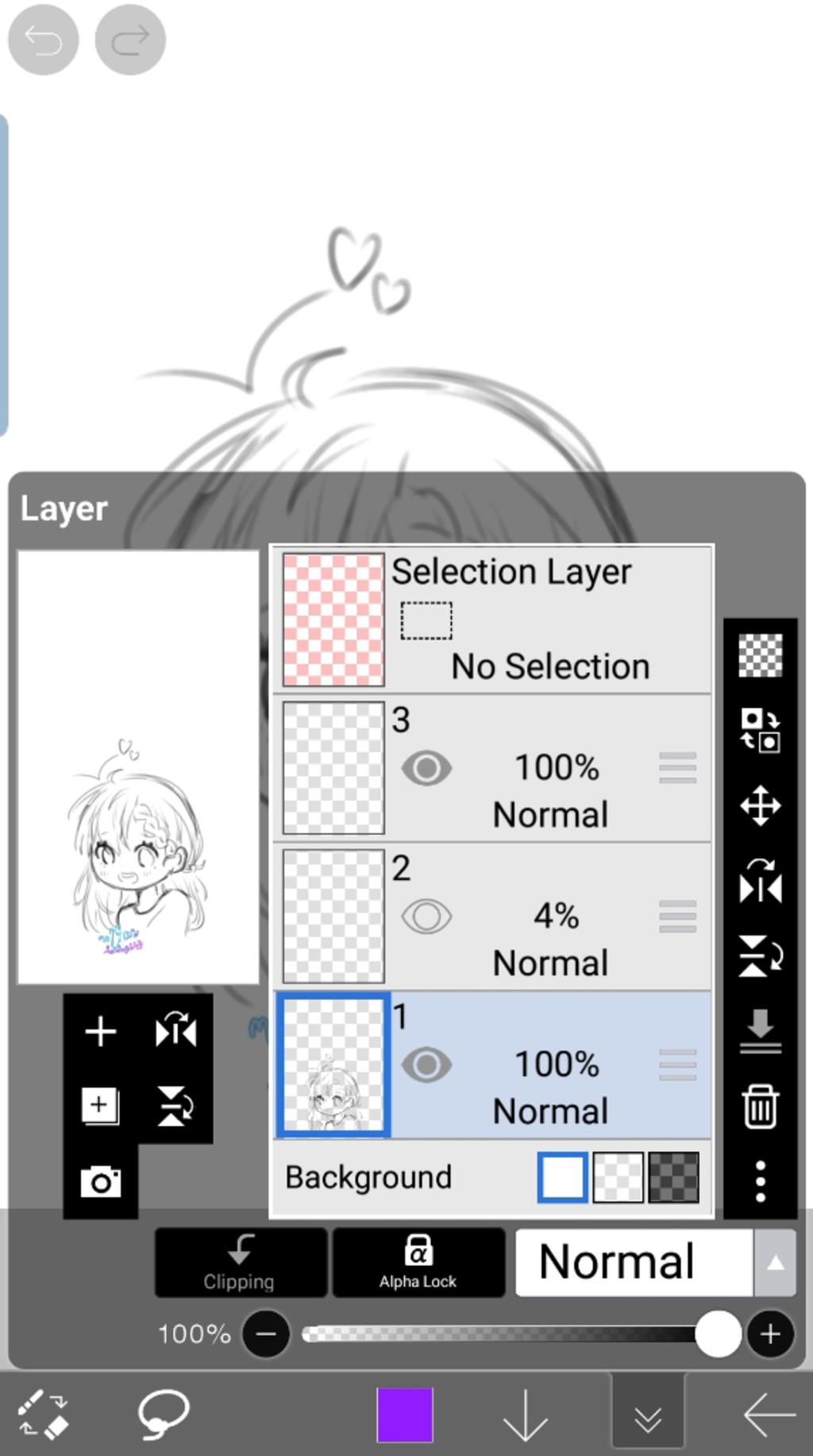Increase layer opacity with plus button
The width and height of the screenshot is (813, 1456).
[769, 1334]
